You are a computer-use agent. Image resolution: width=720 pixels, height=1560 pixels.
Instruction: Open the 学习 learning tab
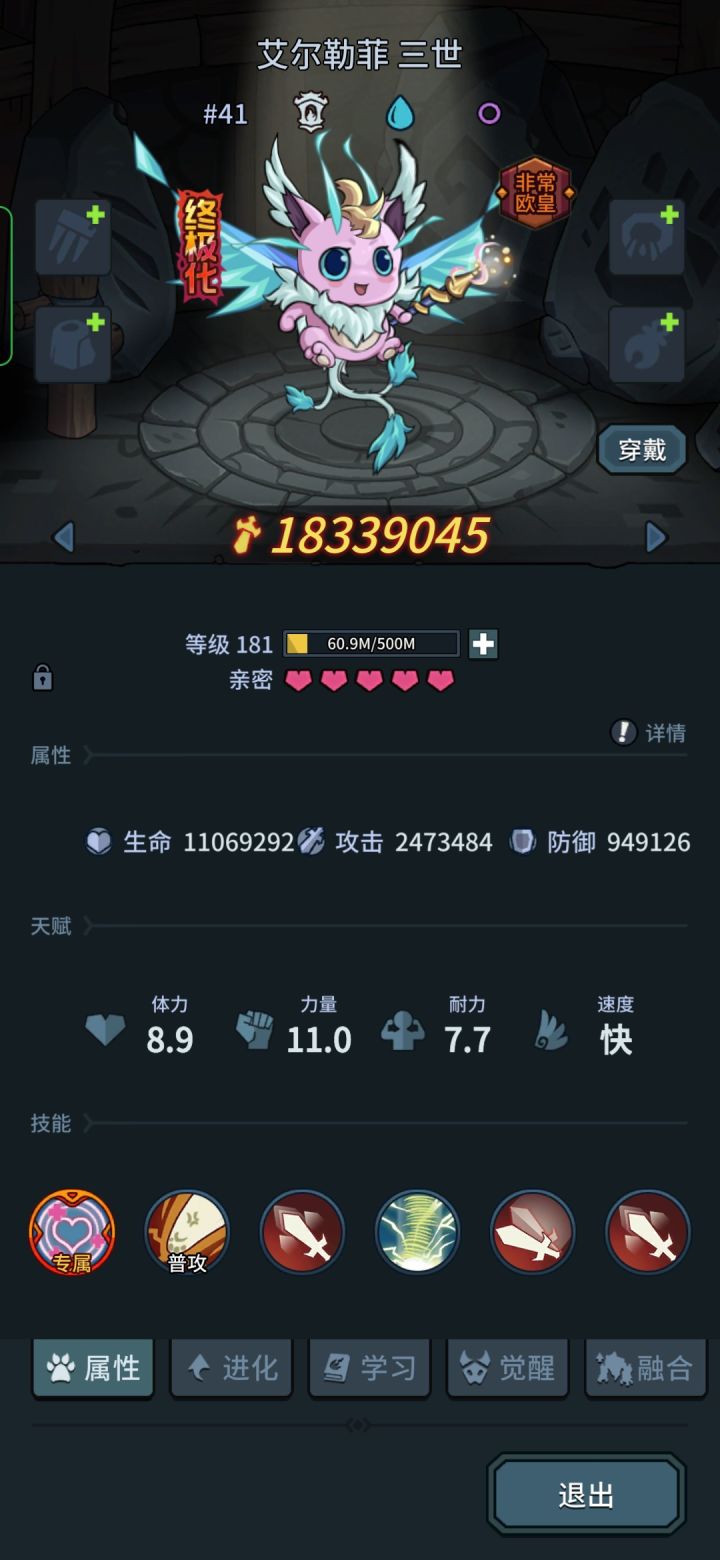[x=369, y=1367]
